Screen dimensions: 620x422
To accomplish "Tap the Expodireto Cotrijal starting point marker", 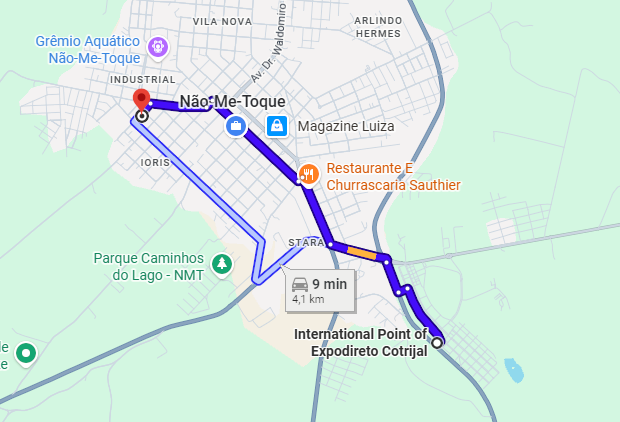I will [x=437, y=342].
